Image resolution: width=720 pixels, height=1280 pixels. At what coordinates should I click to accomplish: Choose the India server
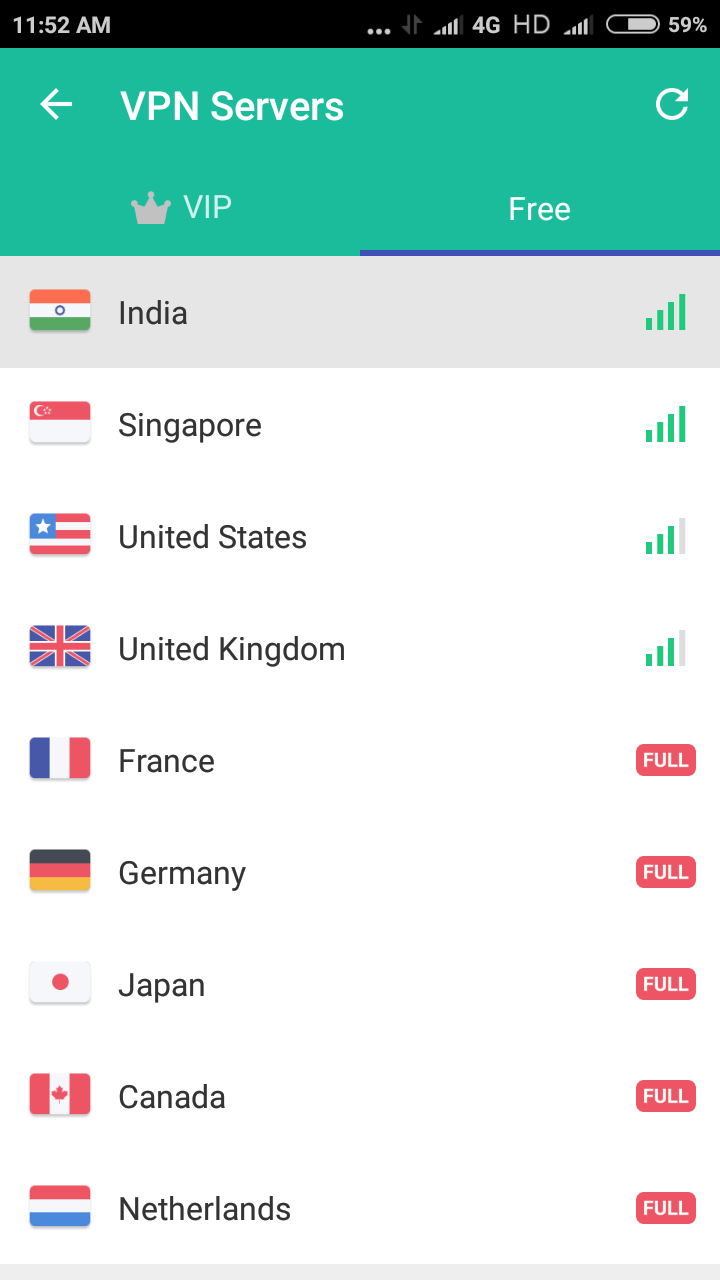click(x=360, y=313)
